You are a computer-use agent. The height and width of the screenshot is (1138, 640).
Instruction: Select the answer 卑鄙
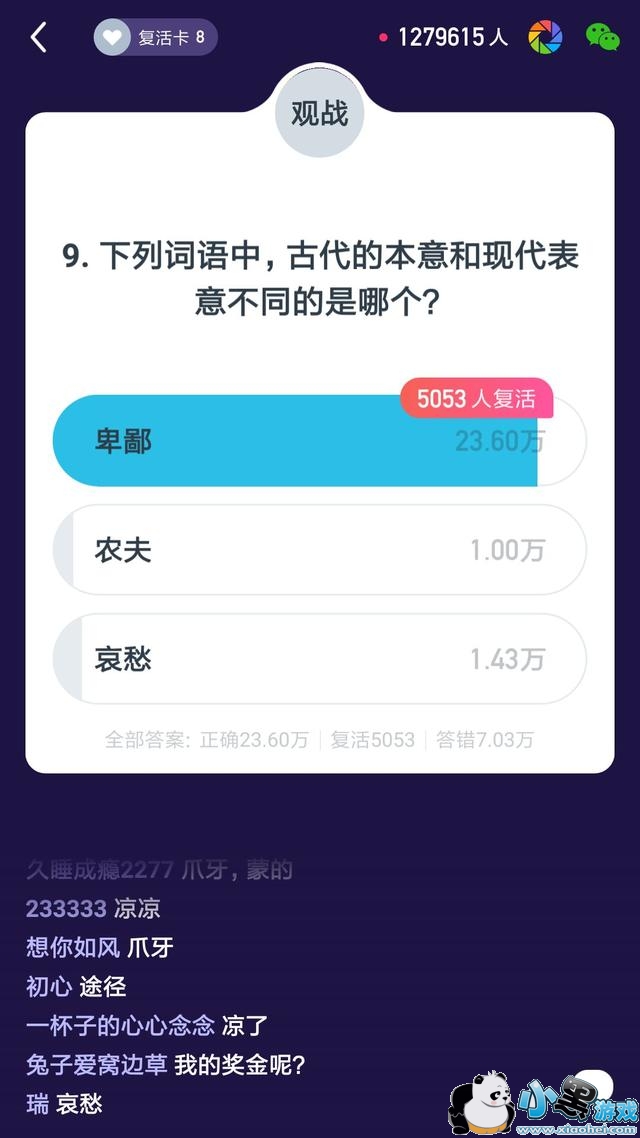pyautogui.click(x=319, y=441)
